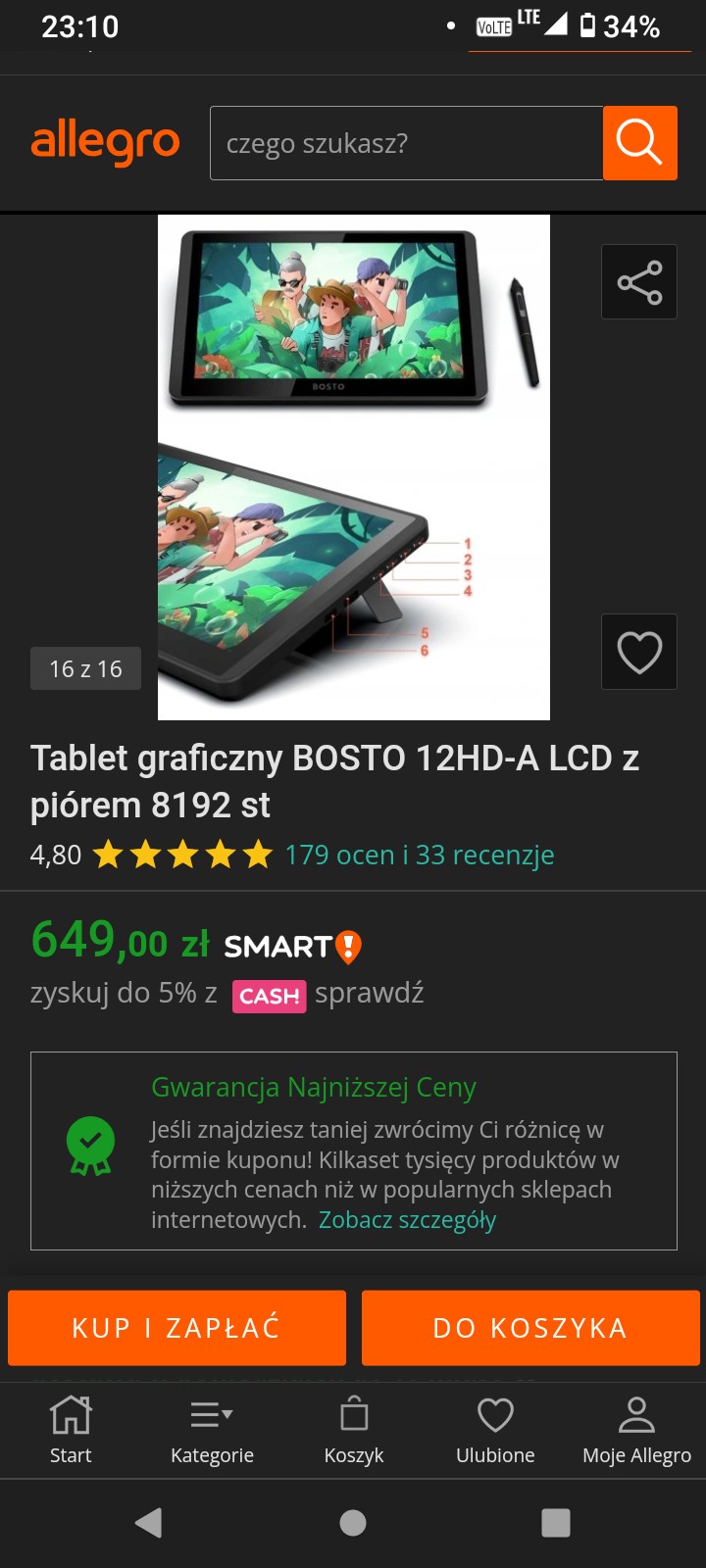Add item with "DO KOSZYKA" button
Viewport: 706px width, 1568px height.
[x=530, y=1328]
